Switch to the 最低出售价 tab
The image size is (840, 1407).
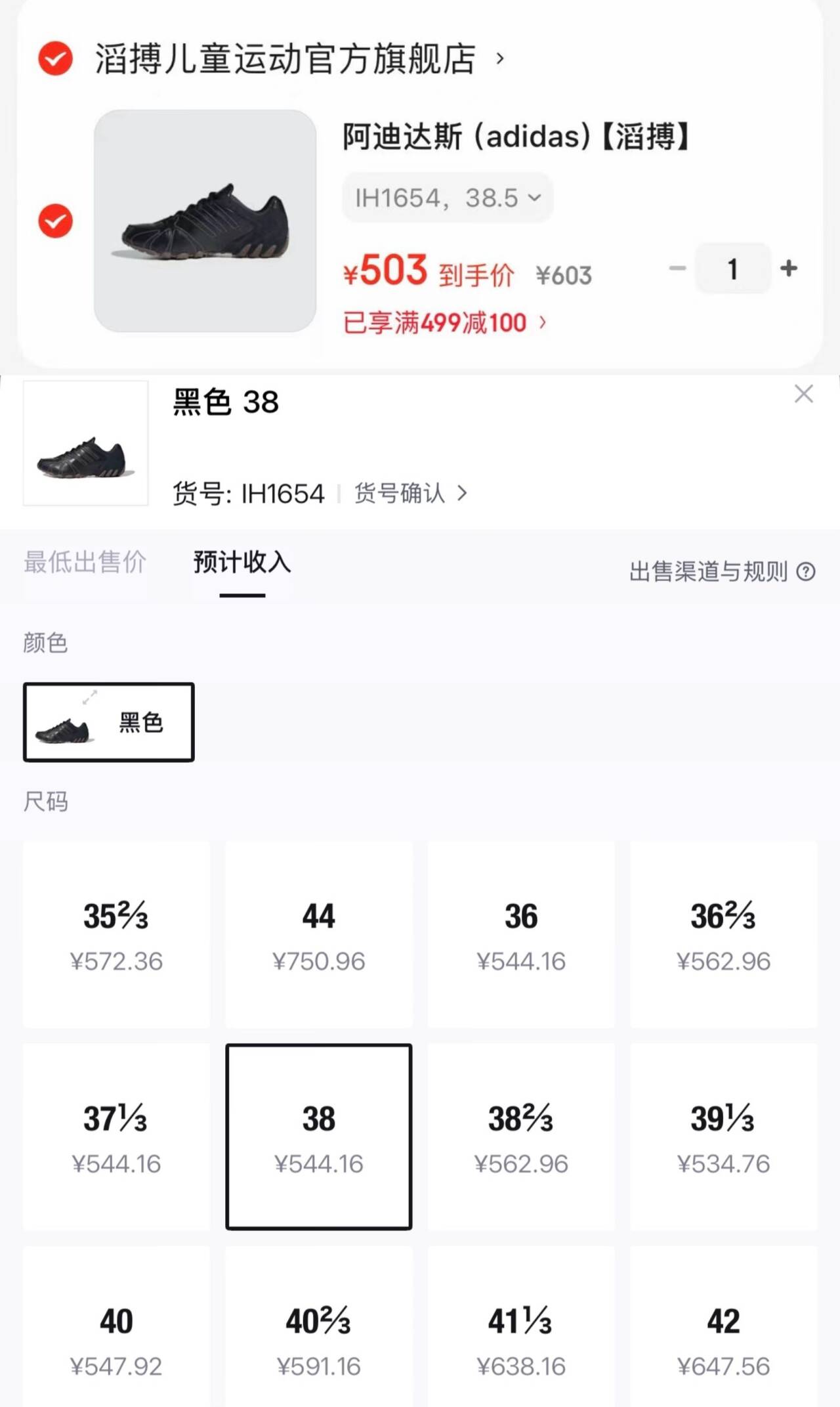(86, 563)
